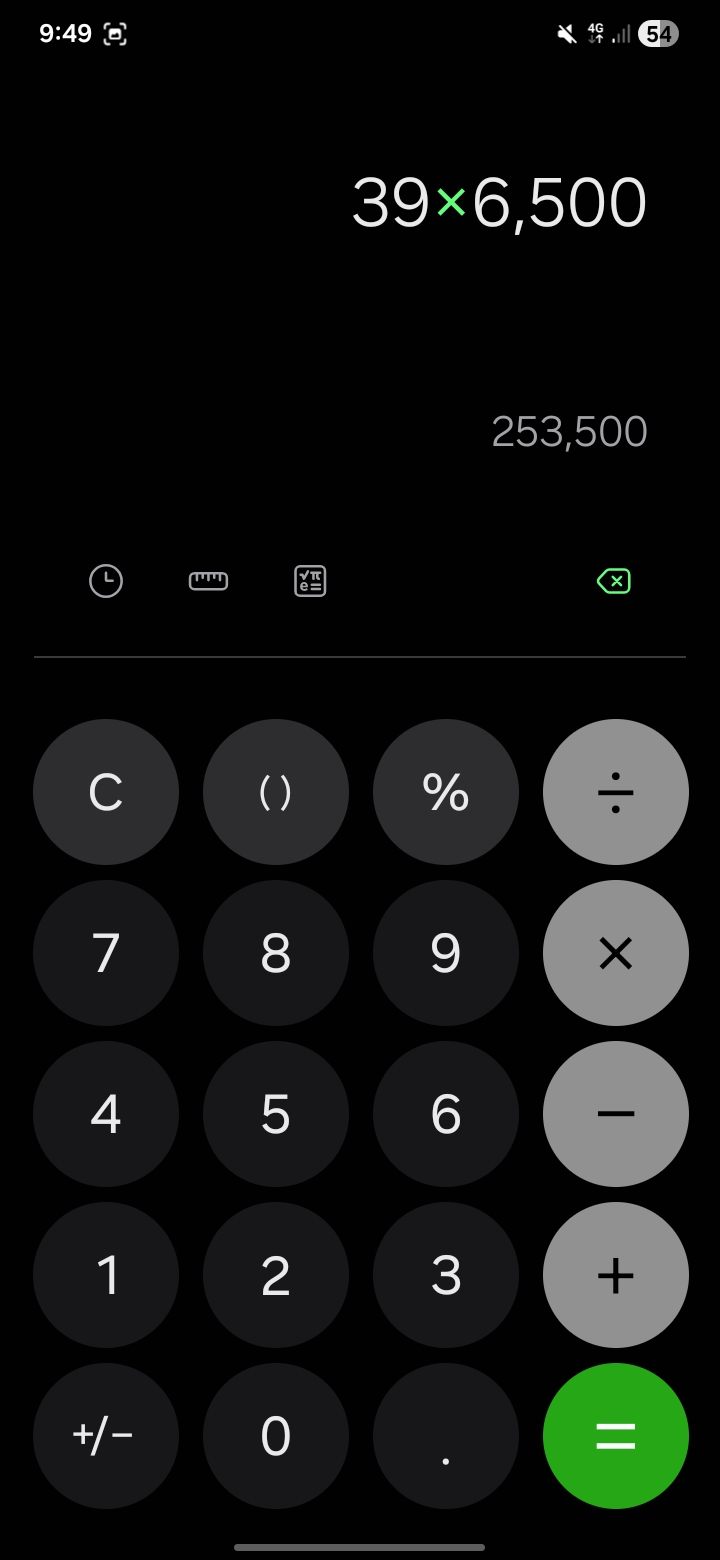This screenshot has width=720, height=1560.
Task: Hit equals to compute result
Action: click(616, 1436)
